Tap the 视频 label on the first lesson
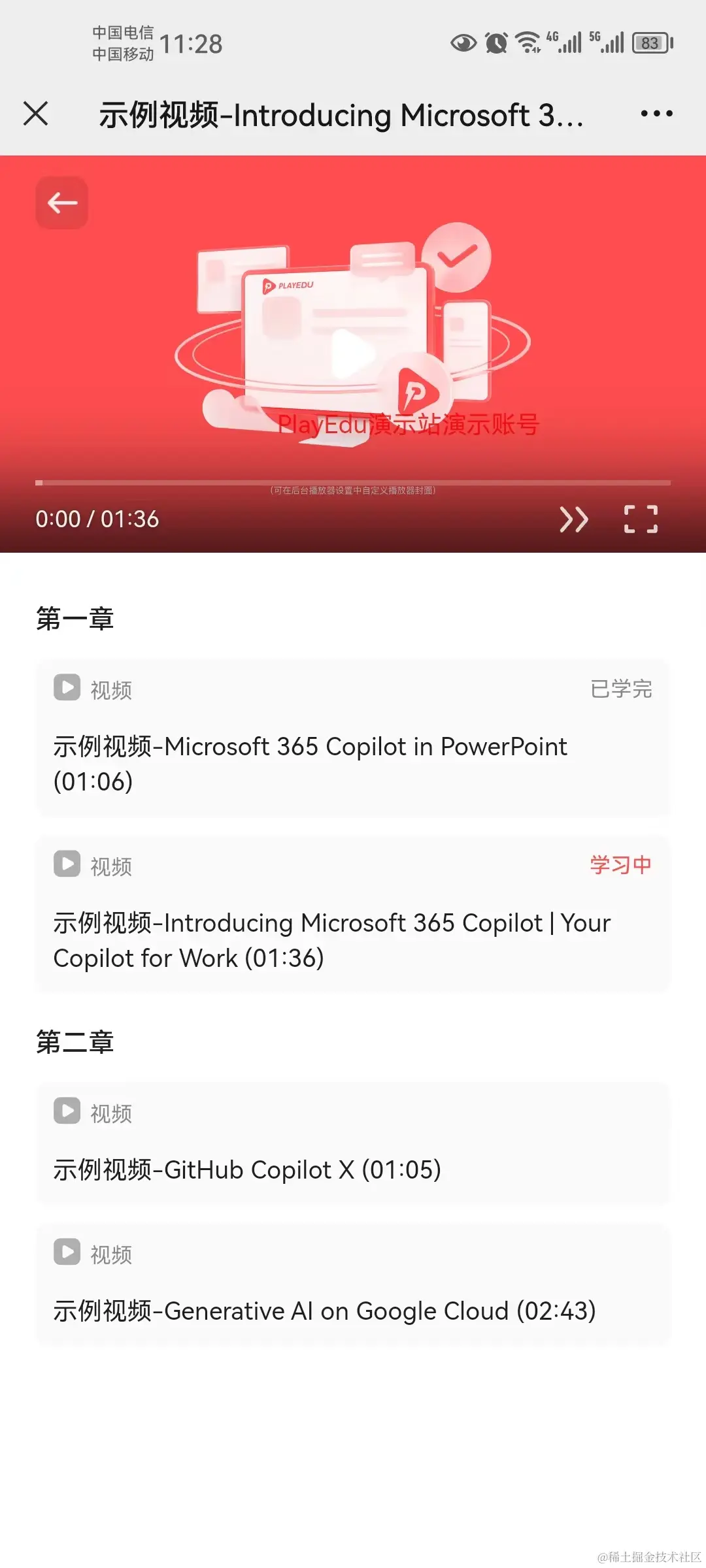 coord(110,689)
